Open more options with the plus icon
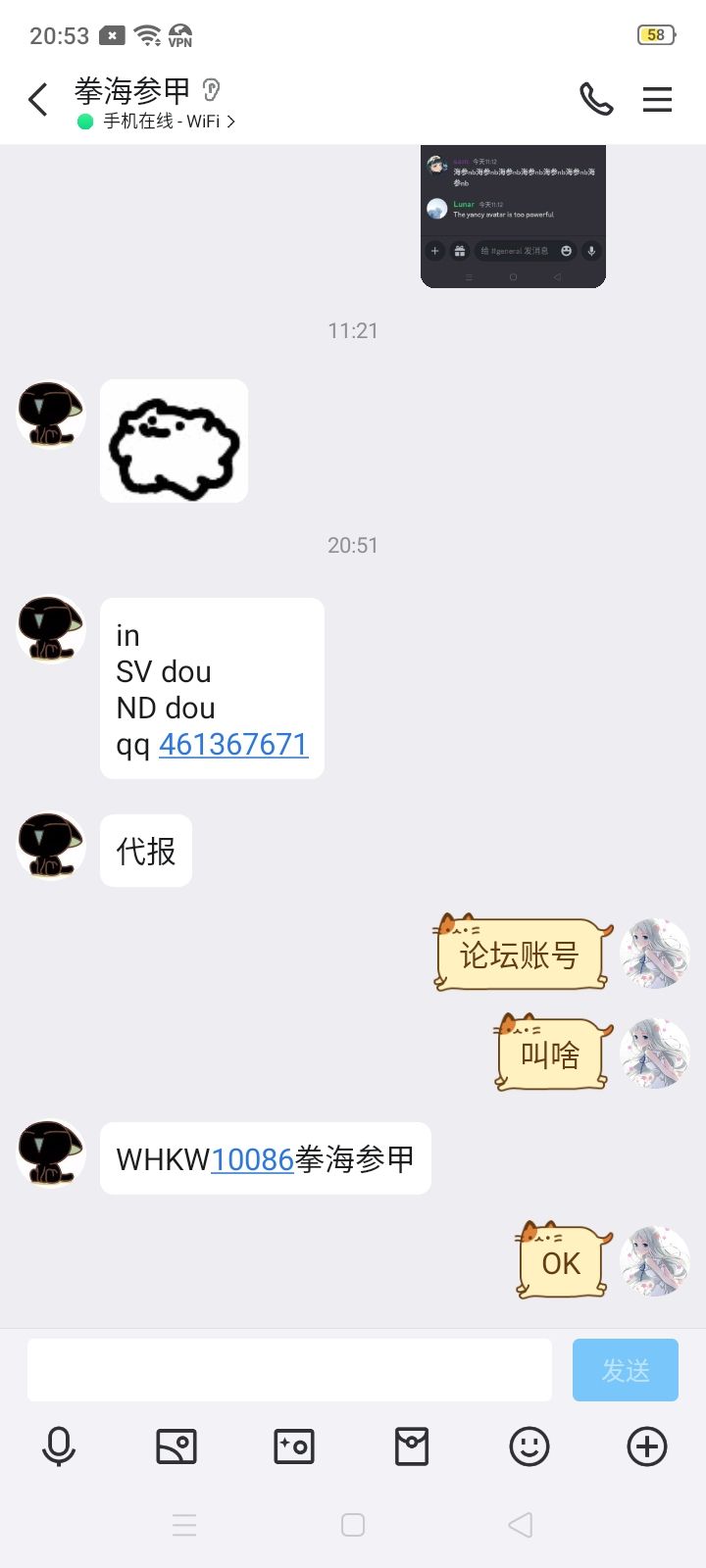This screenshot has width=706, height=1568. 647,1446
